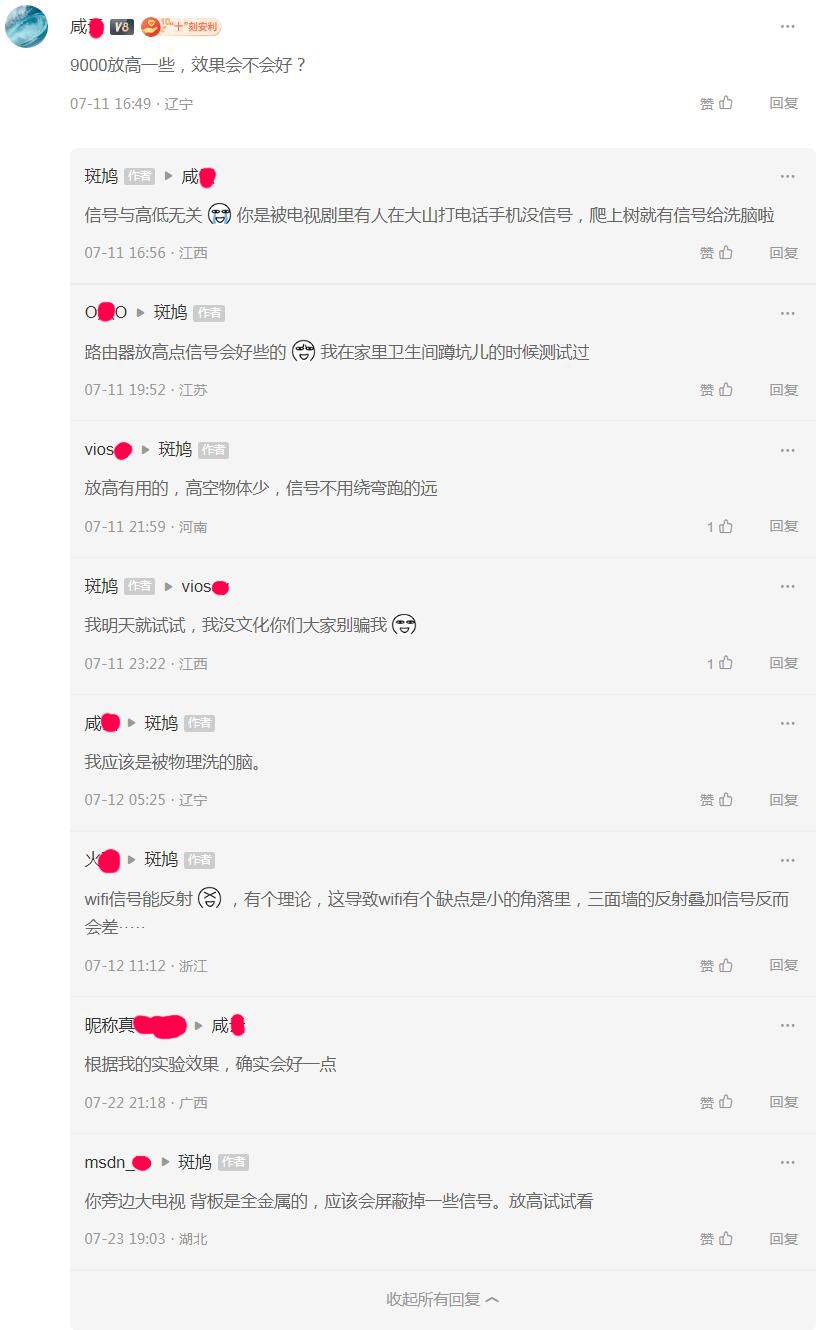Image resolution: width=818 pixels, height=1330 pixels.
Task: Reply to 根据我的实验效果 comment
Action: click(x=783, y=1102)
